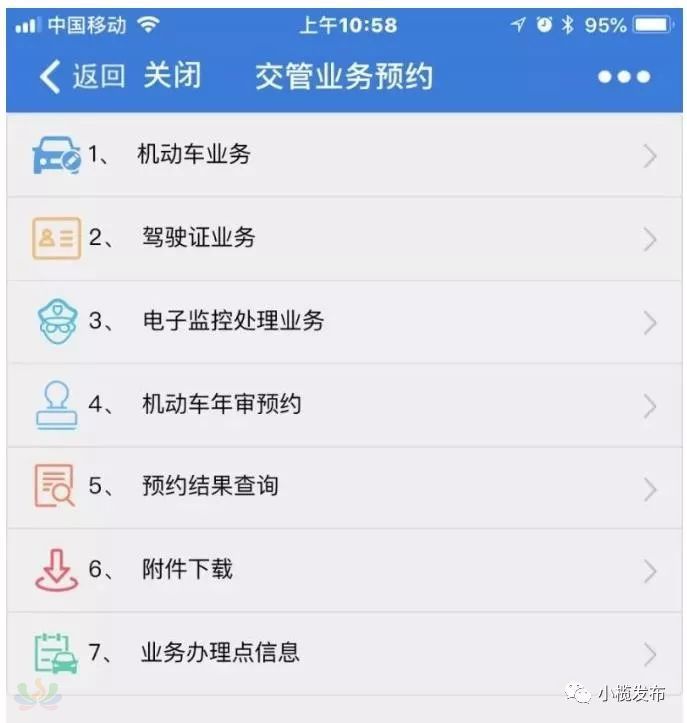The height and width of the screenshot is (723, 687).
Task: Tap 关闭 to close the page
Action: pyautogui.click(x=172, y=76)
